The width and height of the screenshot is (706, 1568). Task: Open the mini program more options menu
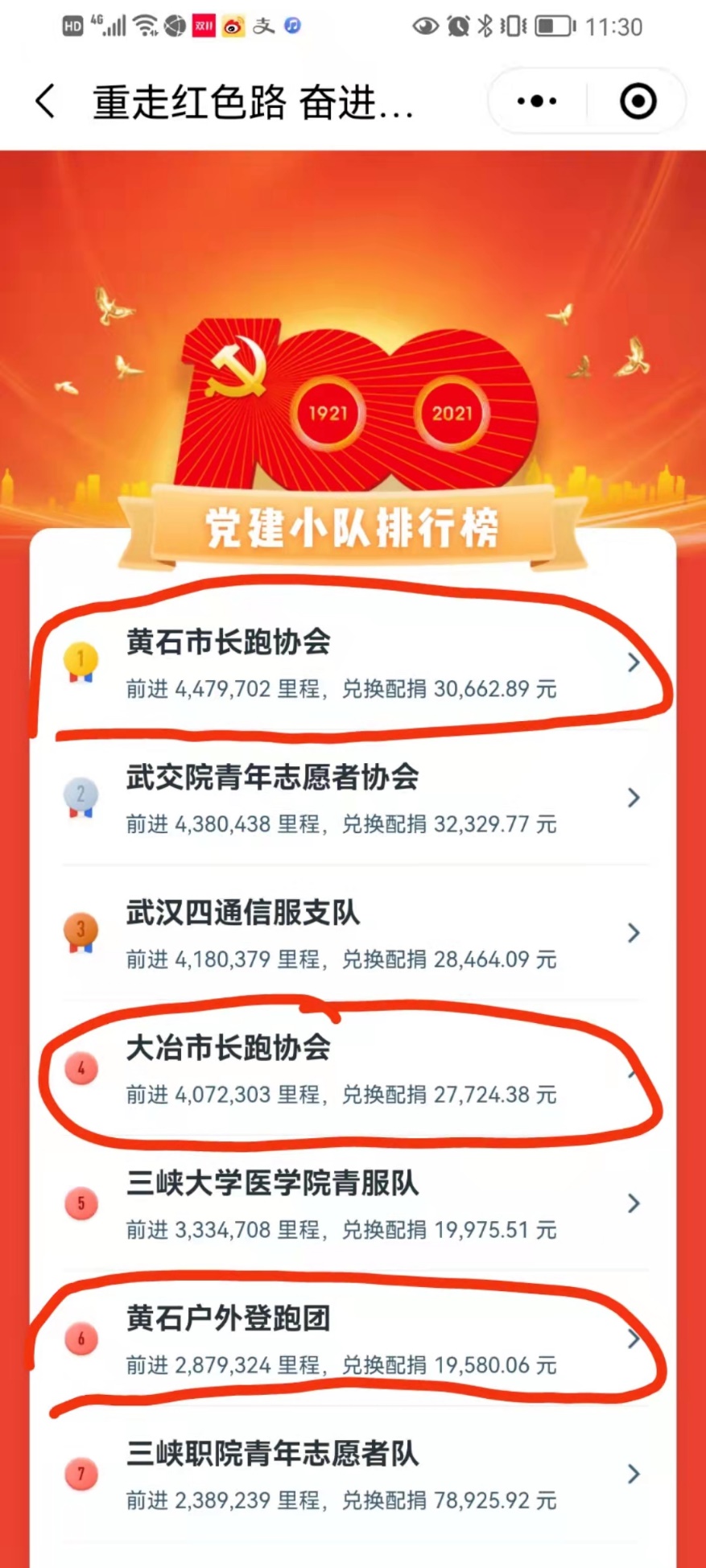tap(537, 101)
